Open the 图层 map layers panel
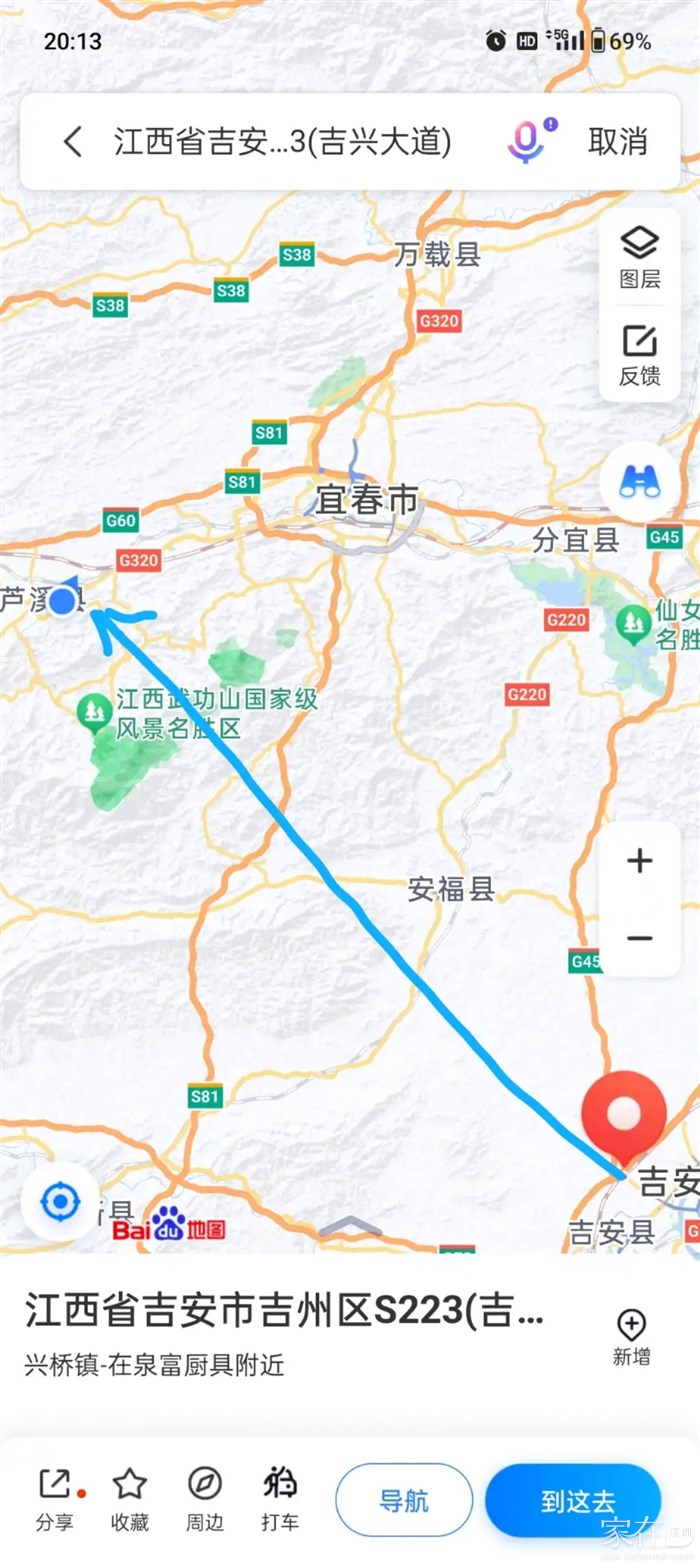The height and width of the screenshot is (1563, 700). pyautogui.click(x=639, y=256)
